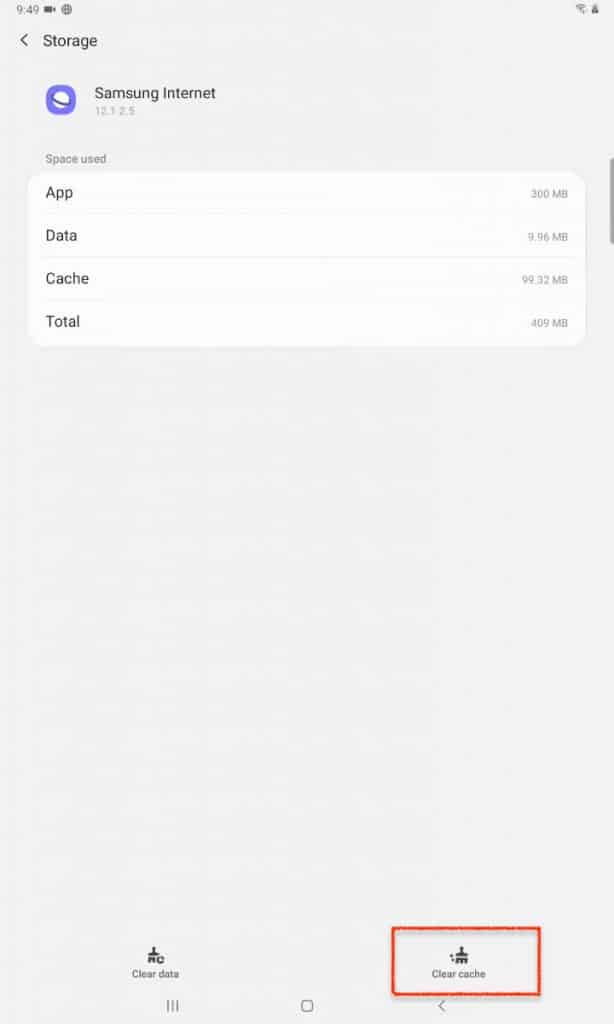Clear cache for Samsung Internet
Image resolution: width=614 pixels, height=1024 pixels.
point(459,963)
